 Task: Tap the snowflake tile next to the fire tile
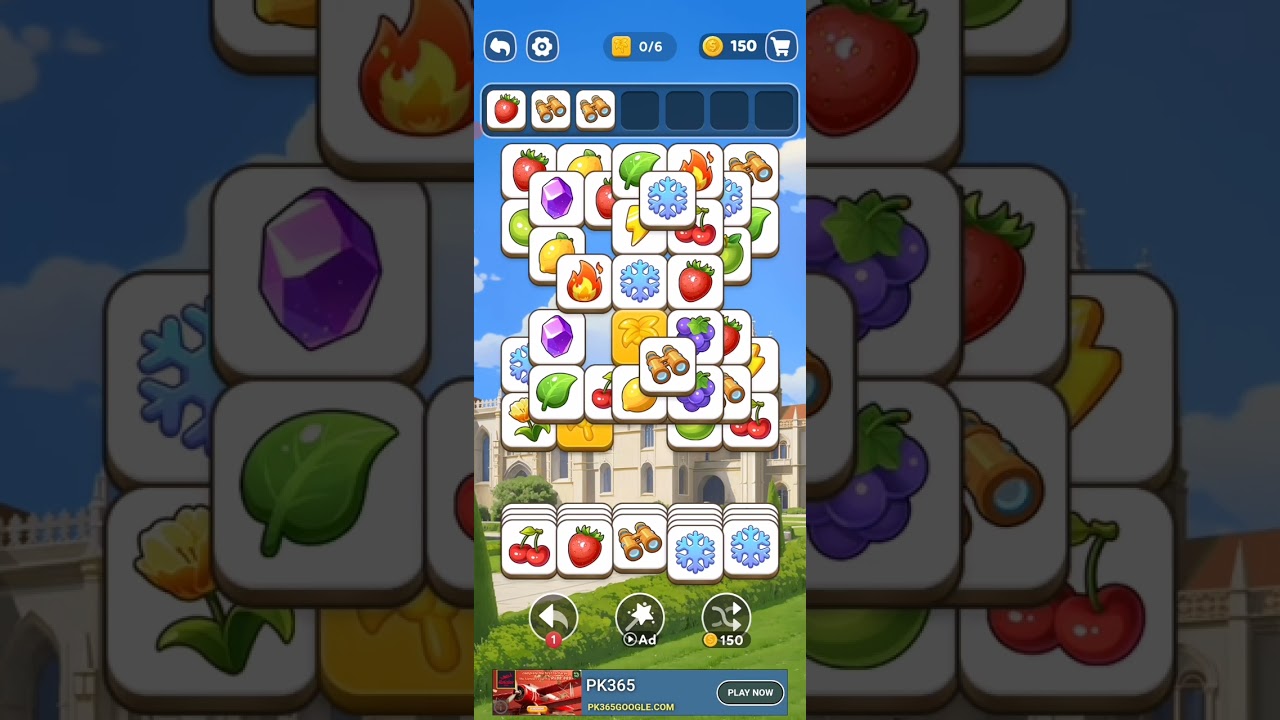640,282
